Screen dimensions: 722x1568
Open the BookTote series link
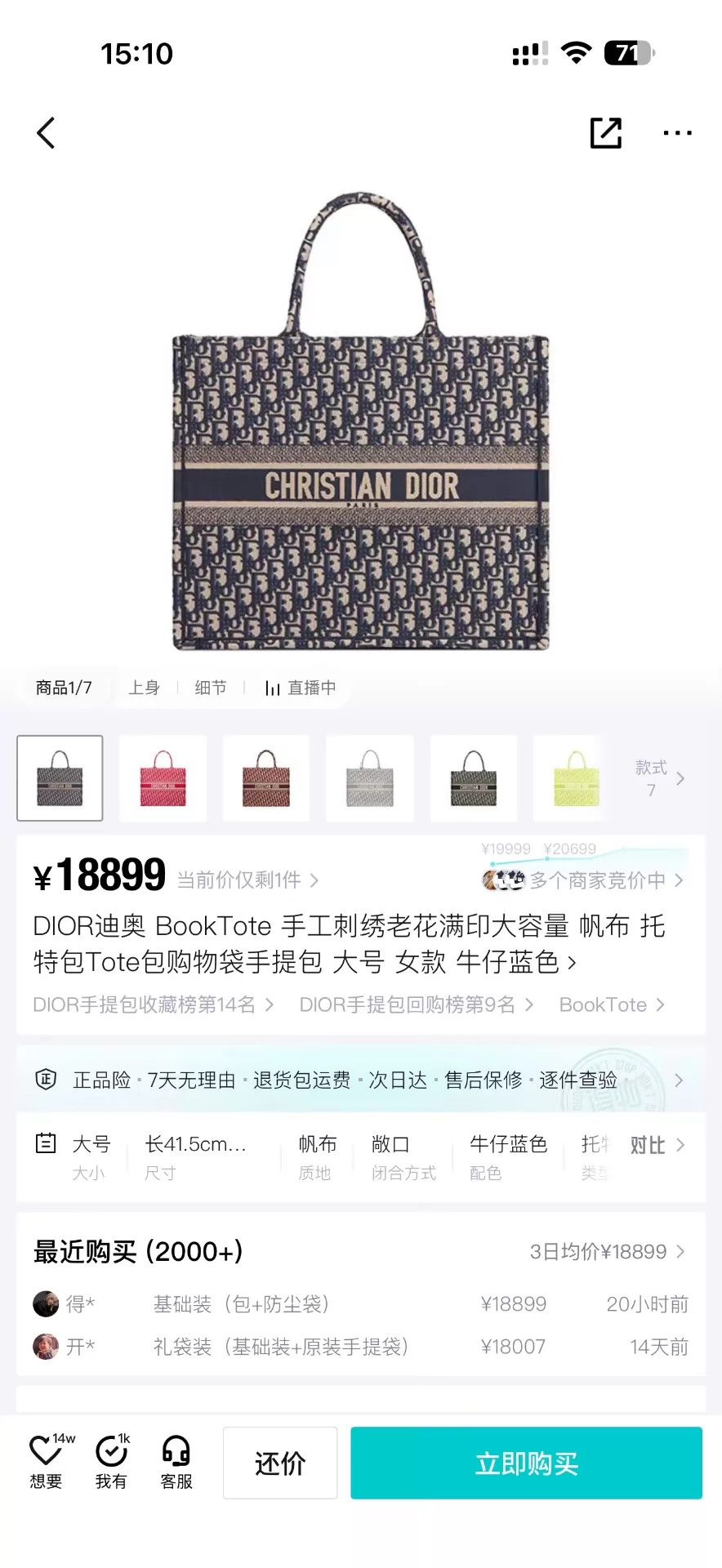[613, 1004]
